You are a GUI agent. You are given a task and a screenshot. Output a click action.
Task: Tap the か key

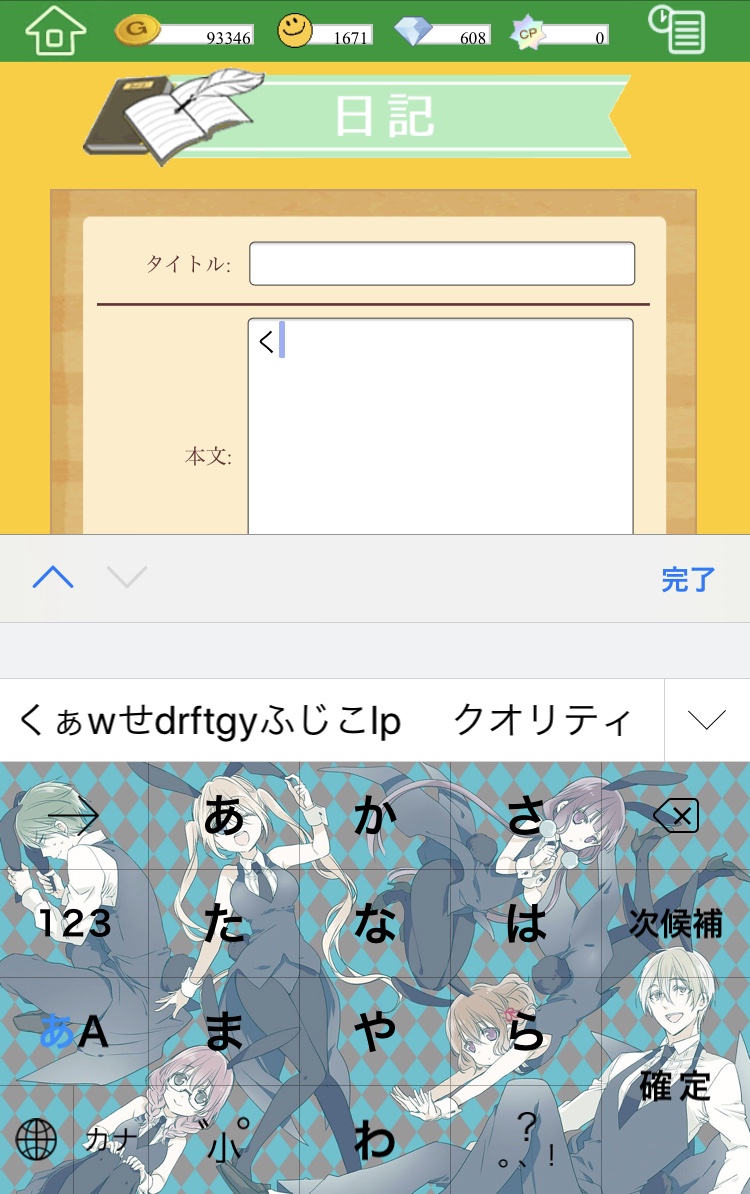(x=375, y=817)
